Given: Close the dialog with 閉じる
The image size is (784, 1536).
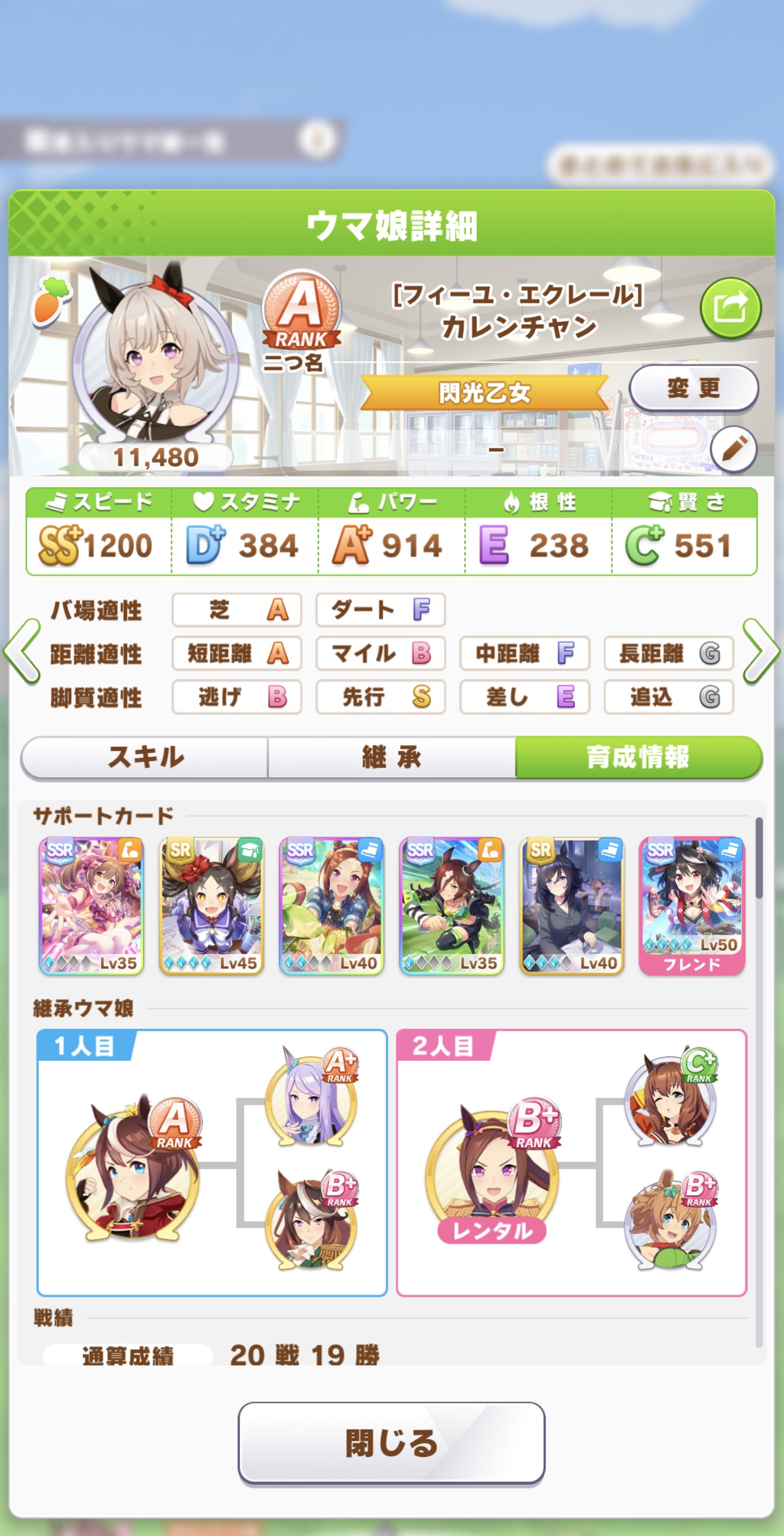Looking at the screenshot, I should (x=391, y=1443).
